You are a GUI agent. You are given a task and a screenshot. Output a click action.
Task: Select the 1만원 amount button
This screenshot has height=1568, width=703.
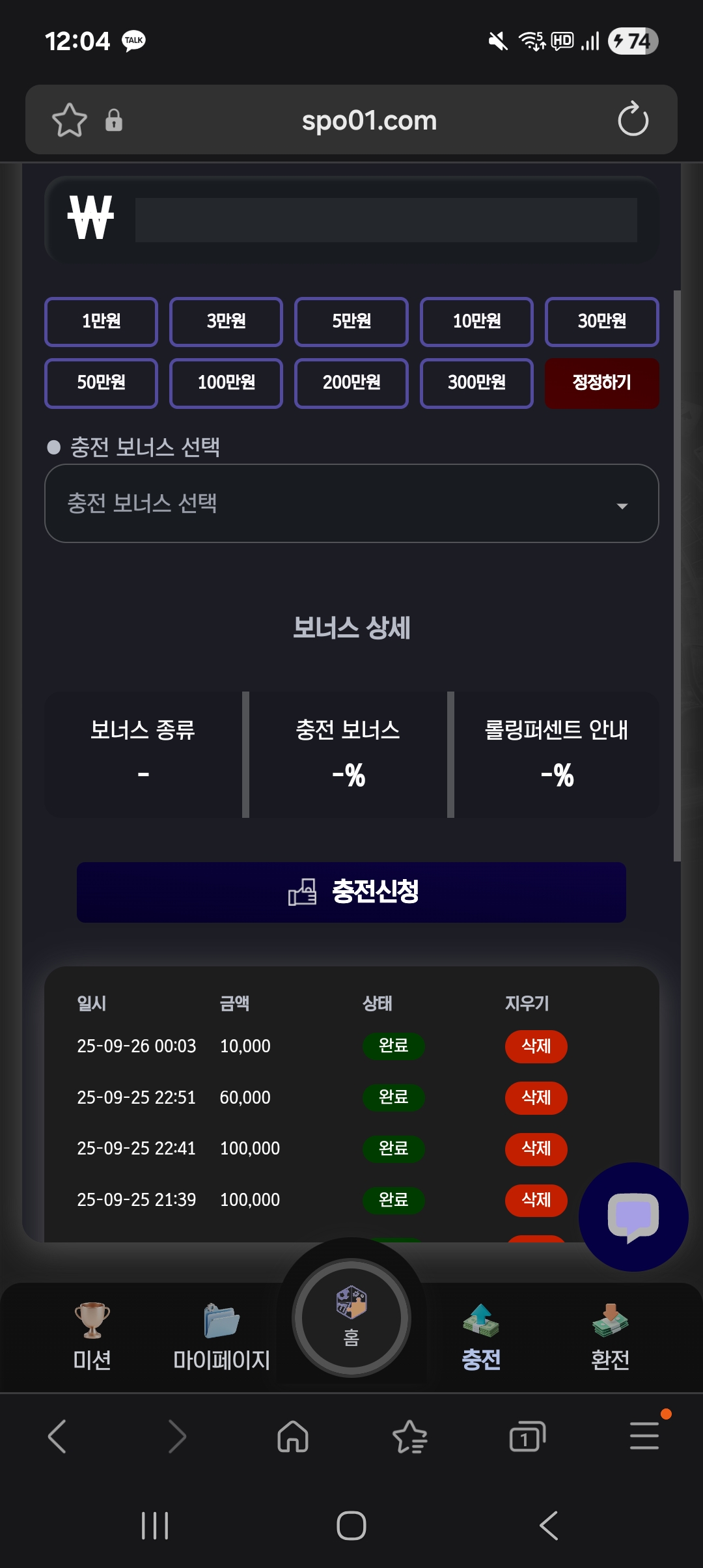pos(101,322)
